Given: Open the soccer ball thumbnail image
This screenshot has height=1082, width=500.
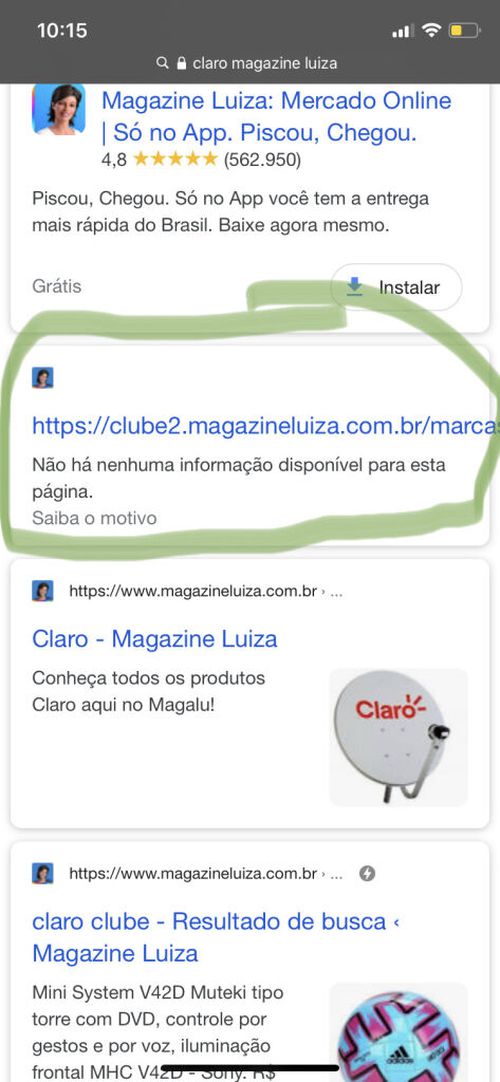Looking at the screenshot, I should pos(398,1032).
